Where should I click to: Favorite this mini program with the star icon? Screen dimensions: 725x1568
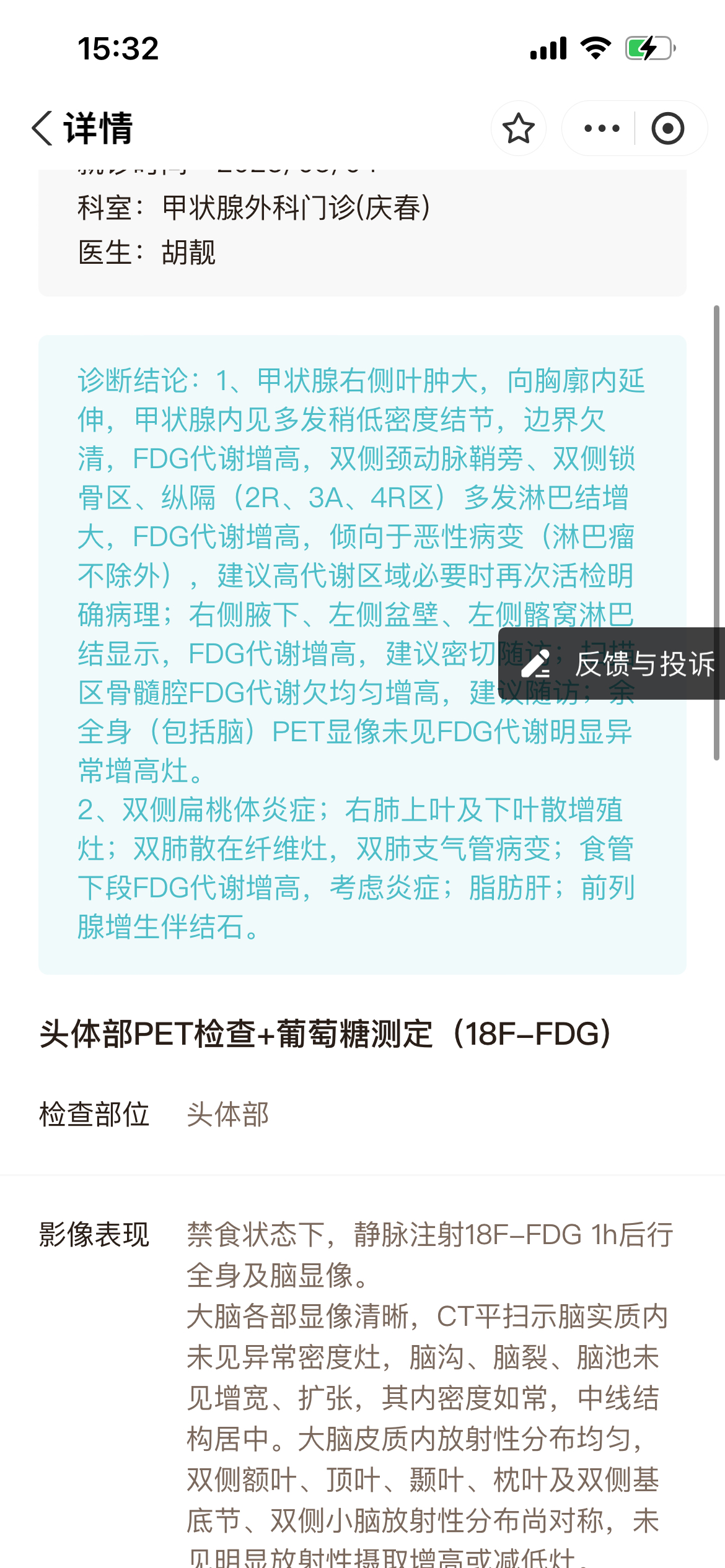coord(519,129)
